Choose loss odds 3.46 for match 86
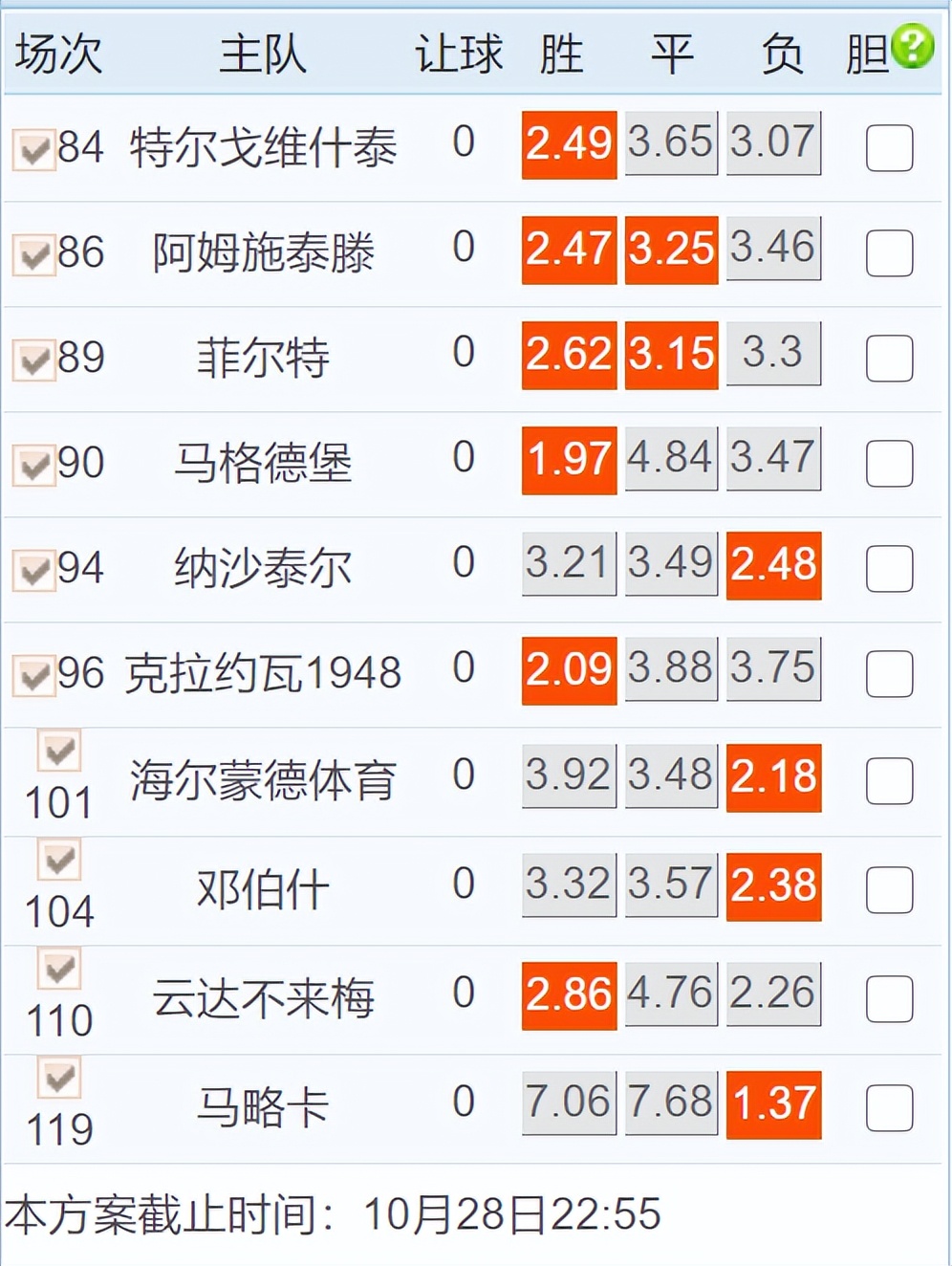The height and width of the screenshot is (1266, 952). (x=773, y=248)
